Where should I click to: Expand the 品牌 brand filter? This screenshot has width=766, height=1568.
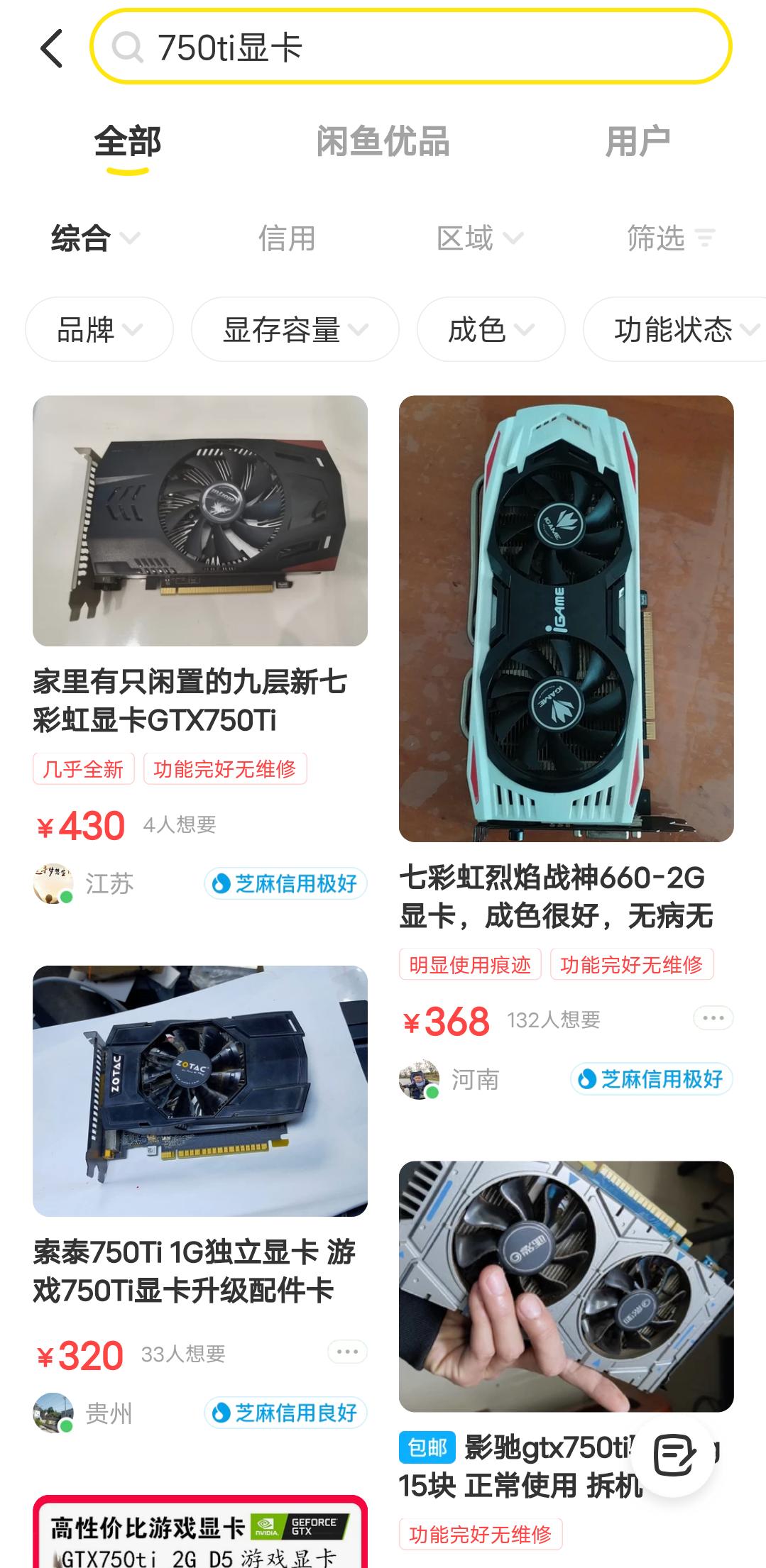(99, 329)
